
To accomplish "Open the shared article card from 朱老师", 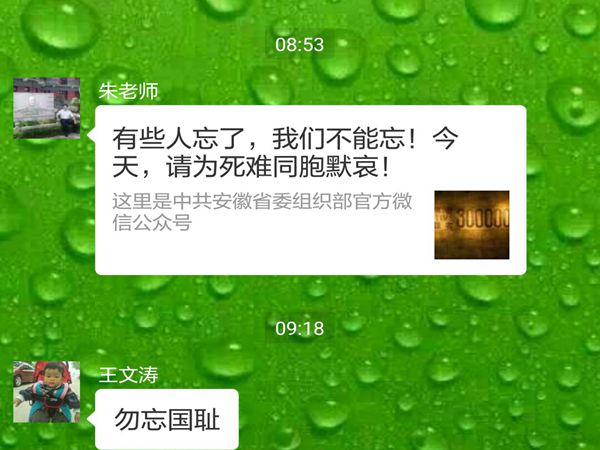I will (310, 190).
